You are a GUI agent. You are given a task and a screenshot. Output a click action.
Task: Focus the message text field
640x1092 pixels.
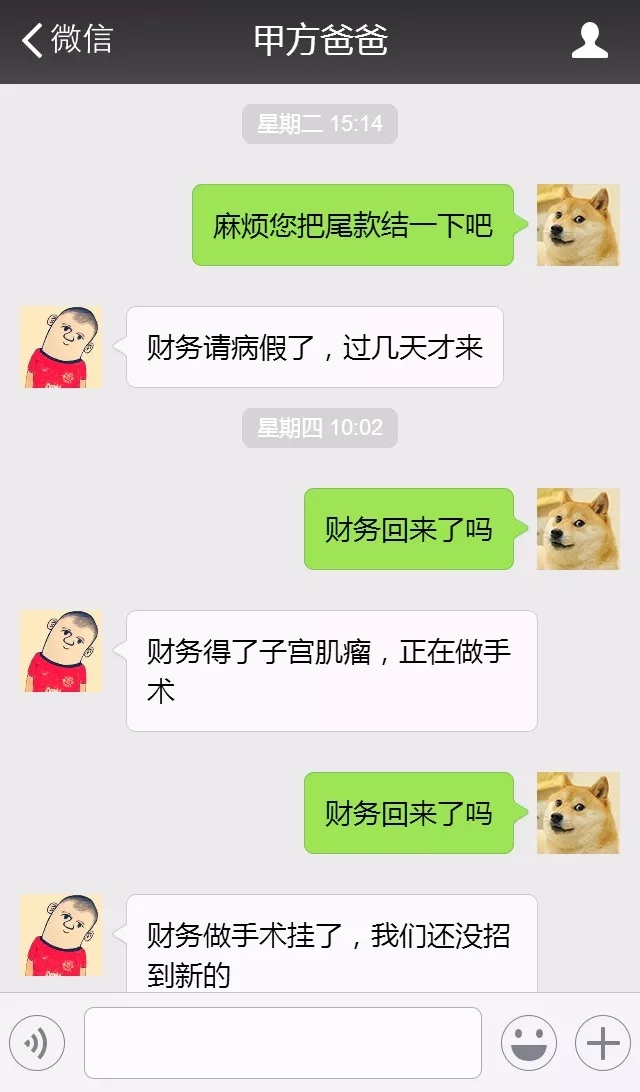coord(283,1043)
